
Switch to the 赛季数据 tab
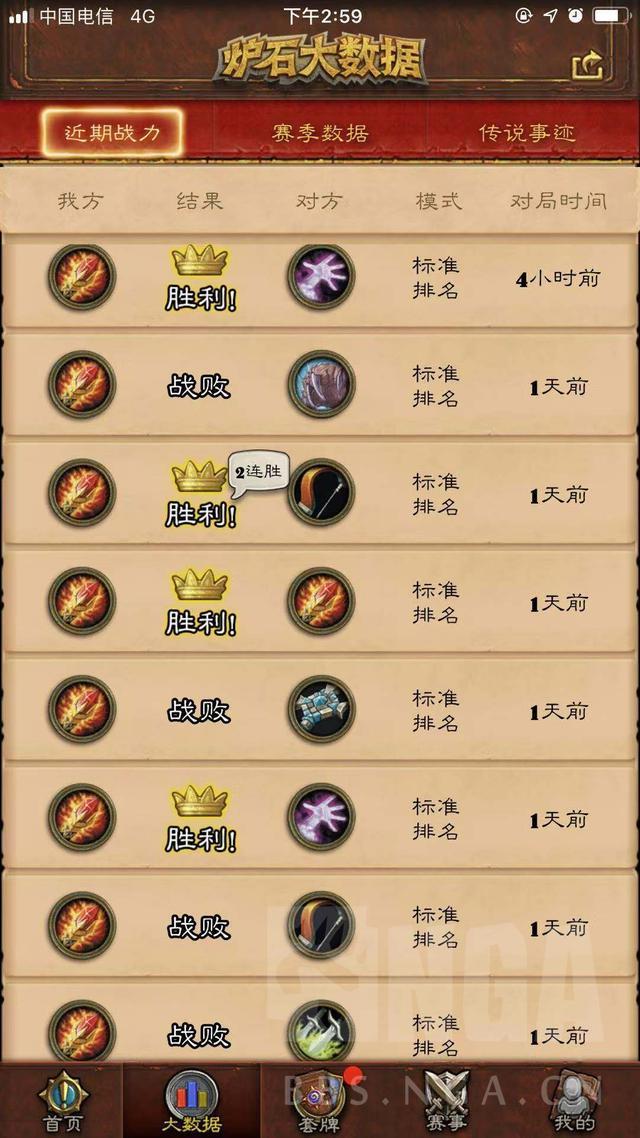tap(320, 133)
